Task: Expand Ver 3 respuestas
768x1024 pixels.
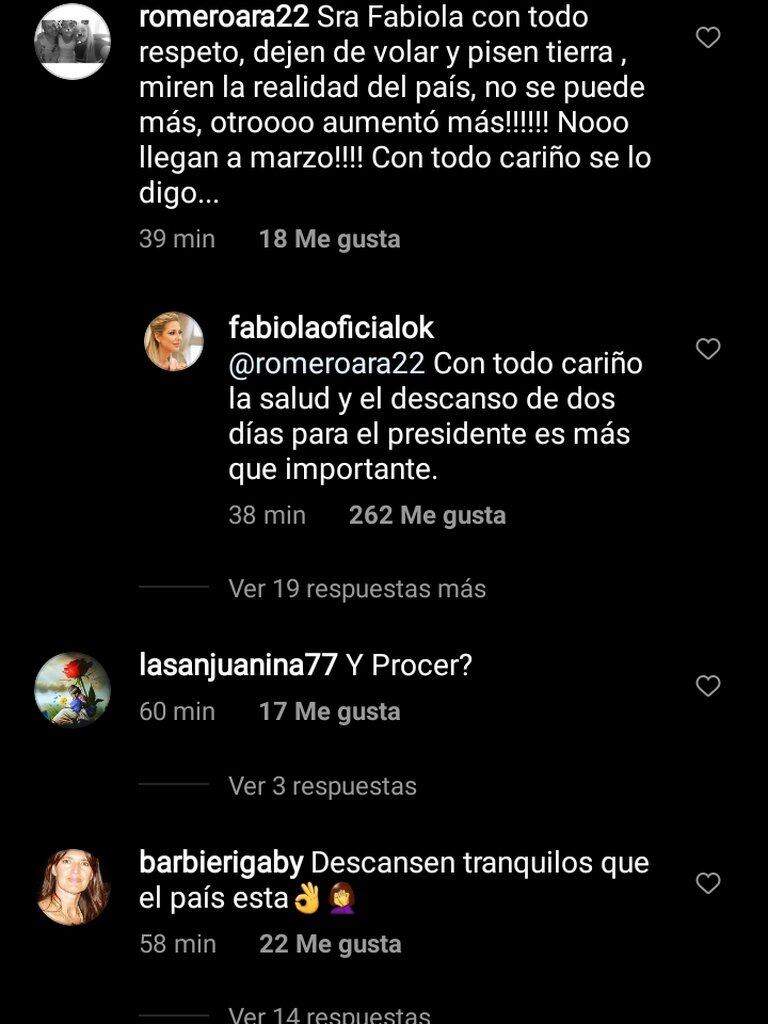Action: [322, 786]
